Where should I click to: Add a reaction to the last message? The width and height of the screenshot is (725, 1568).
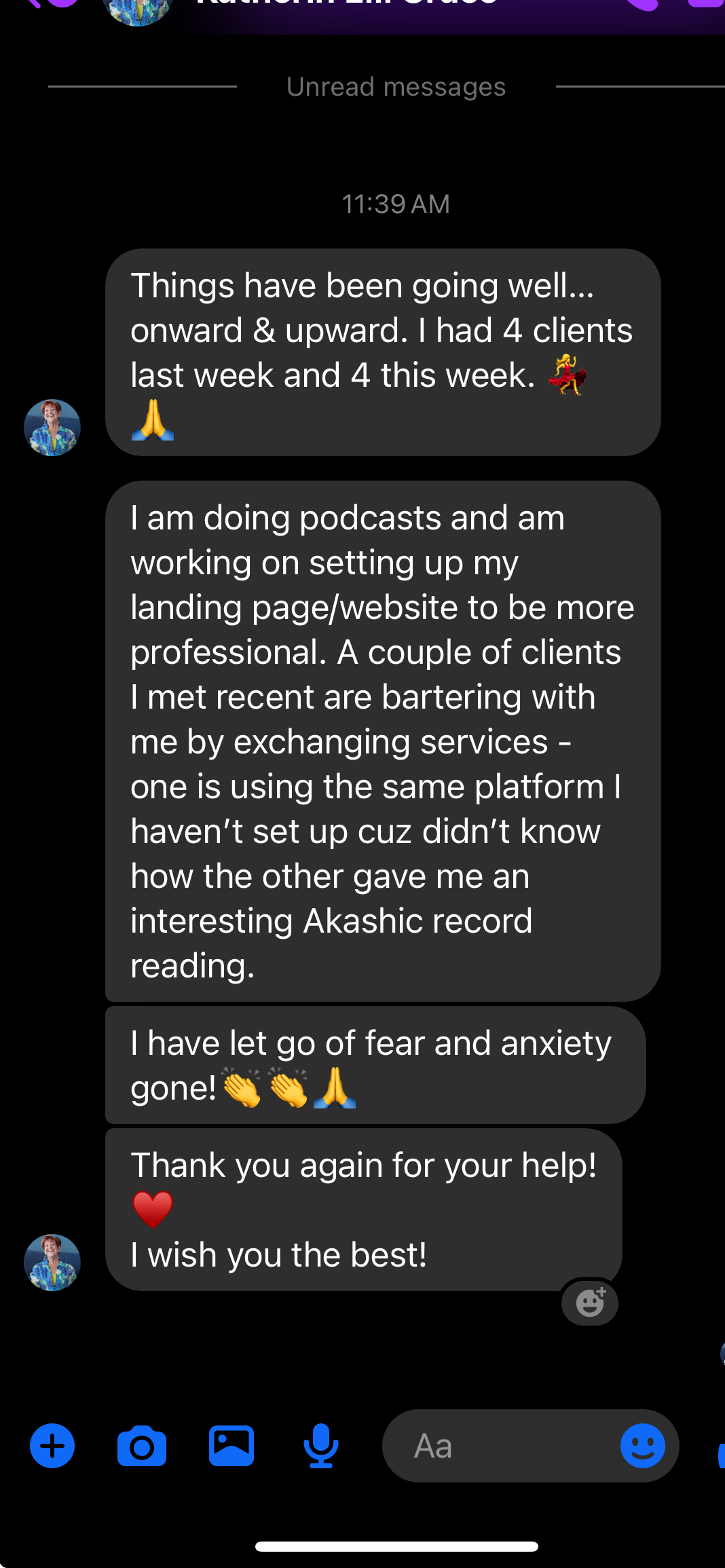(x=590, y=1303)
